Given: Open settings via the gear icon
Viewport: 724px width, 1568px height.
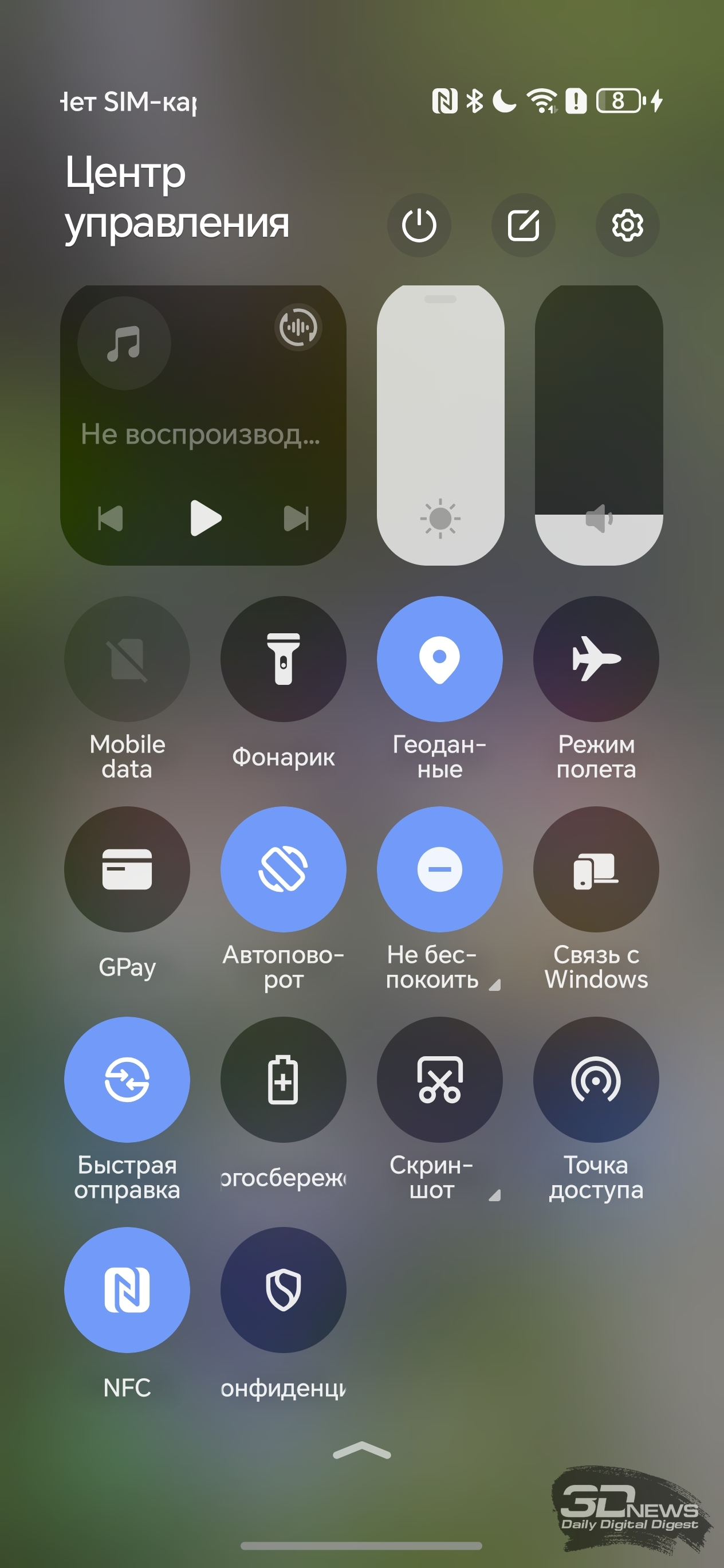Looking at the screenshot, I should tap(627, 225).
